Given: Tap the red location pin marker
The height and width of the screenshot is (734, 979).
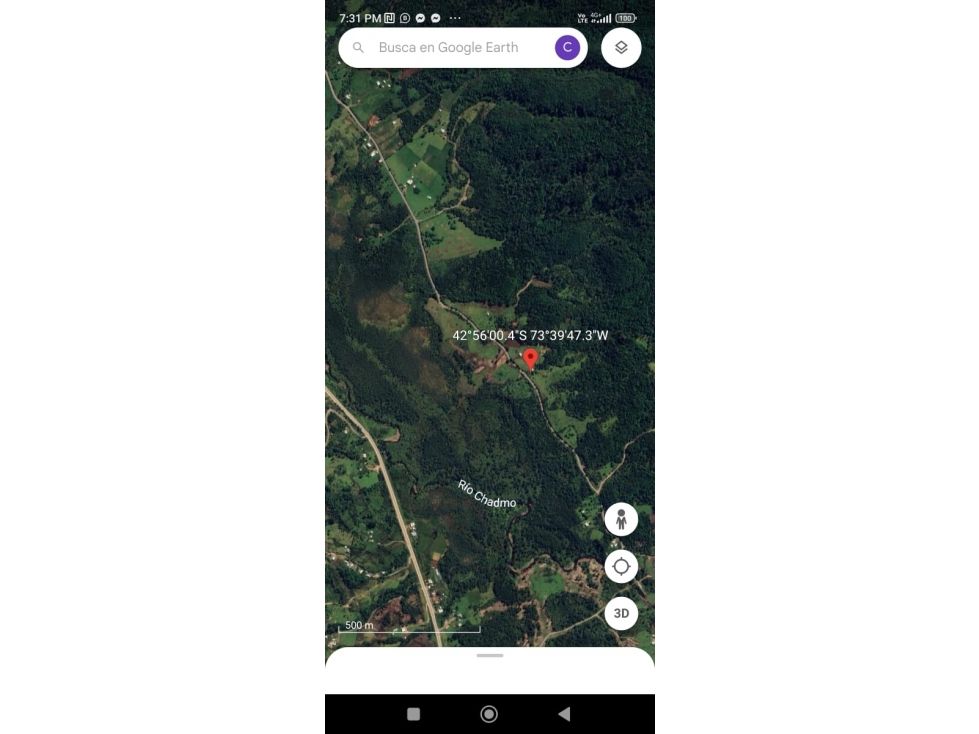Looking at the screenshot, I should pyautogui.click(x=531, y=358).
